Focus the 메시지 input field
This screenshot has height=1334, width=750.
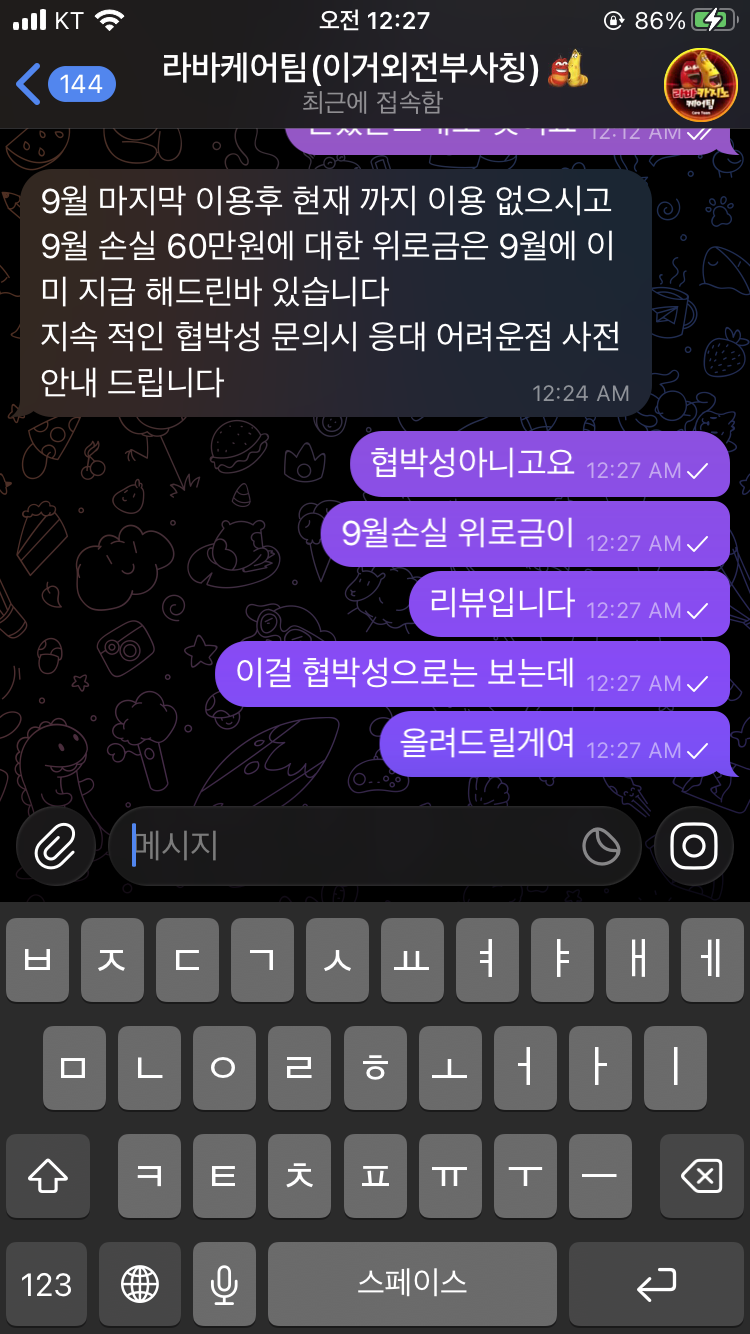(x=350, y=847)
